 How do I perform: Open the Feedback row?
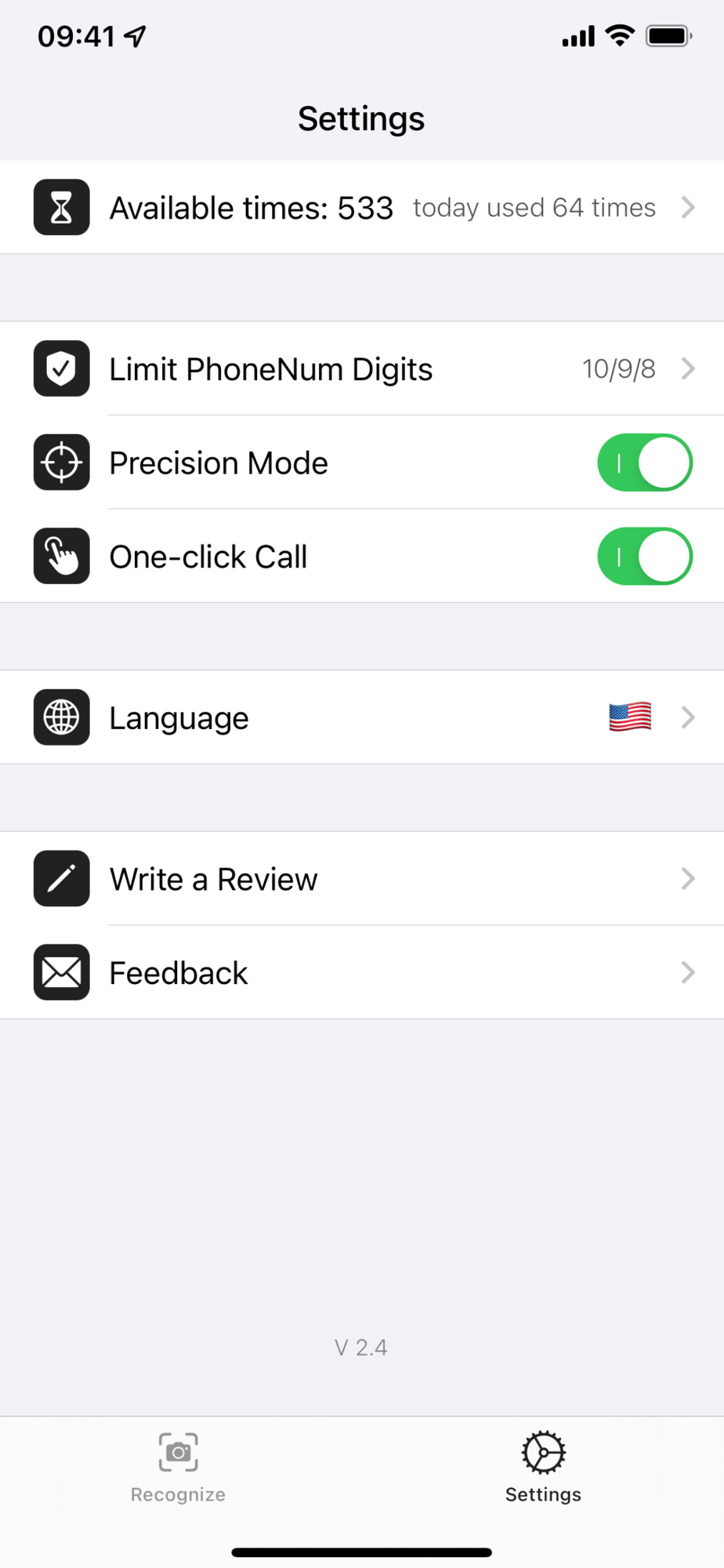pos(362,973)
